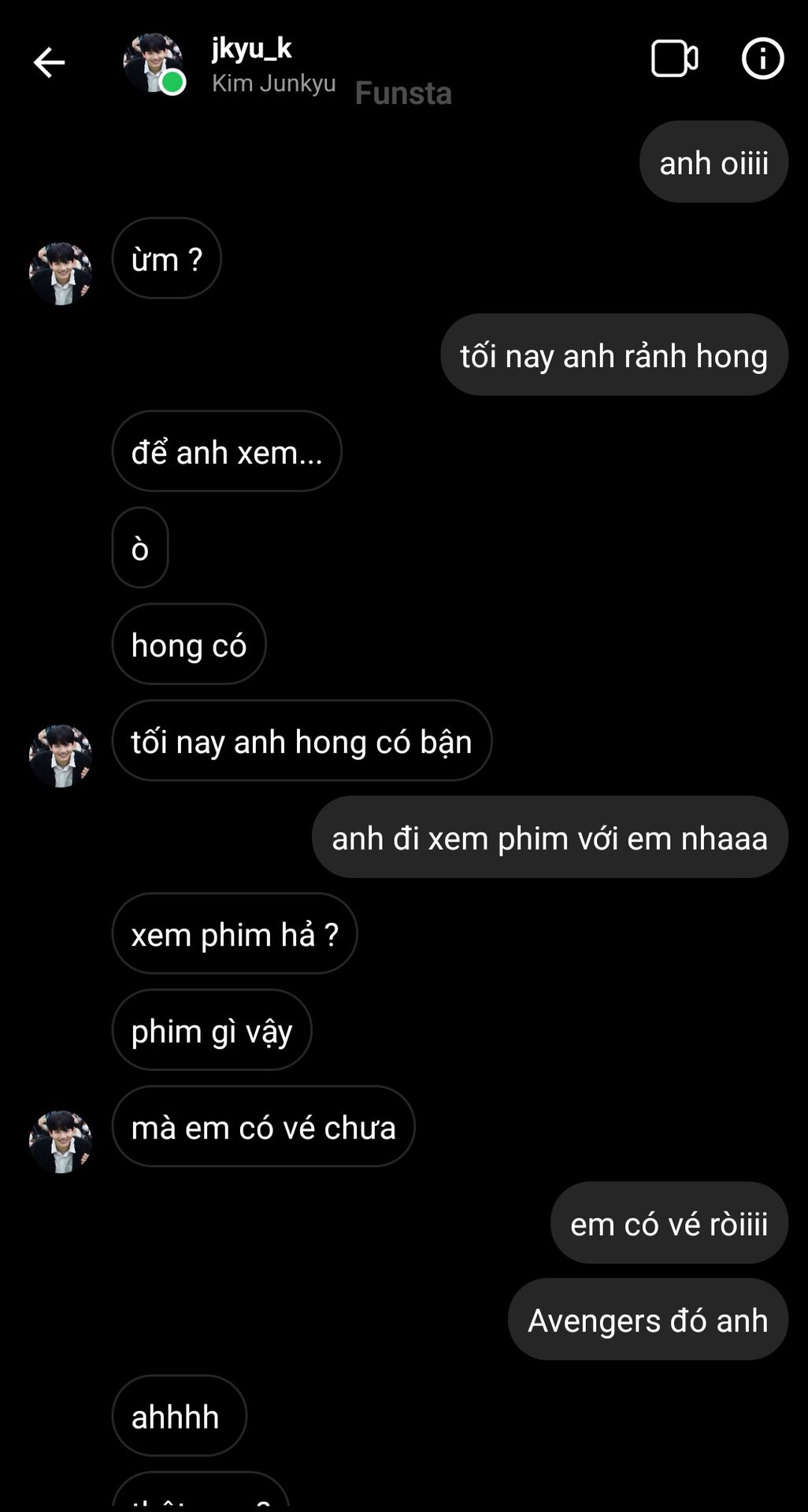Tap the avatar beside "mà em có vé chưa"
The image size is (808, 1512).
pos(61,1141)
